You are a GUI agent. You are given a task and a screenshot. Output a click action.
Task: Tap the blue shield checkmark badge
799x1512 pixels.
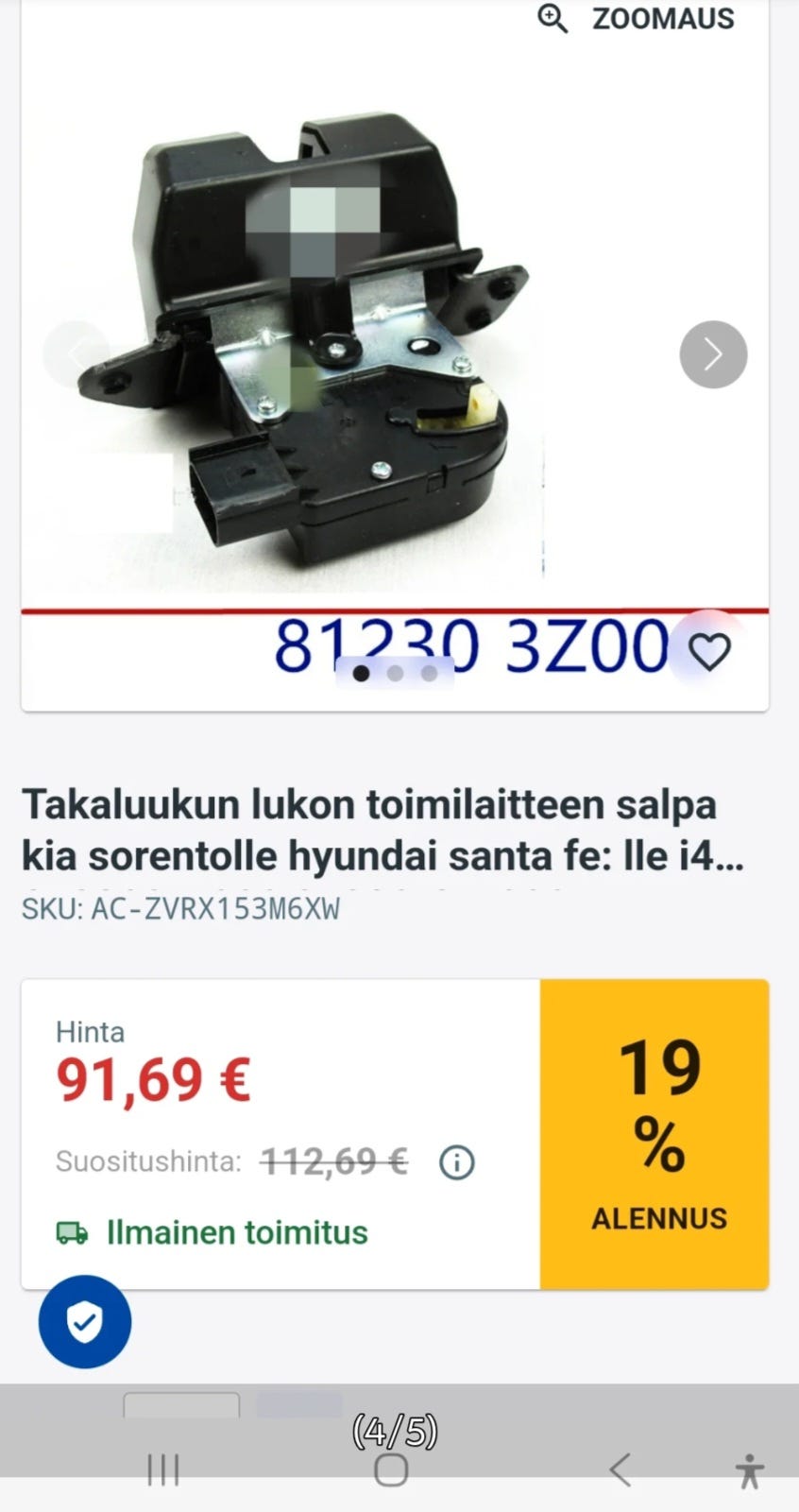click(84, 1322)
